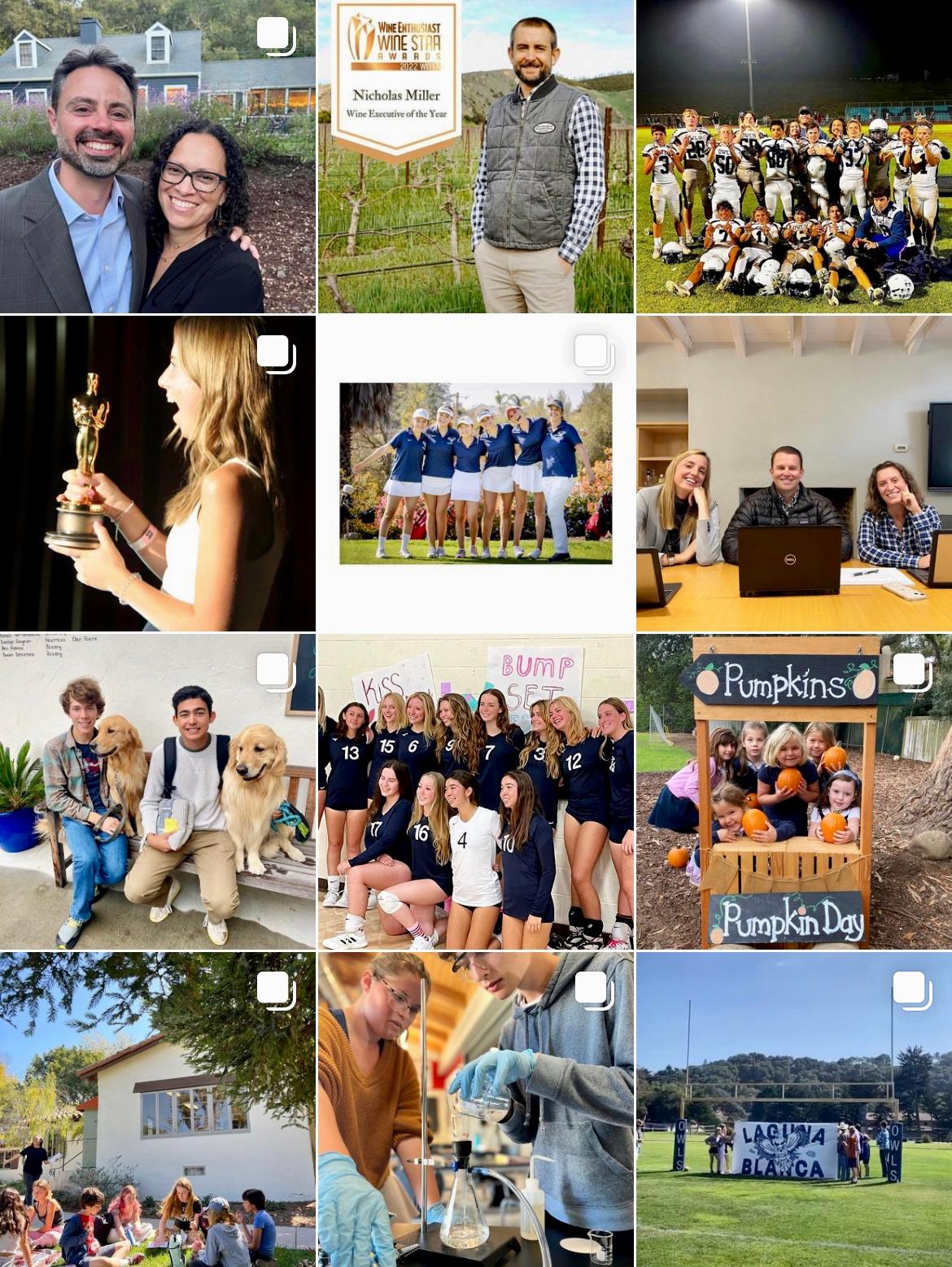The height and width of the screenshot is (1267, 952).
Task: Open the girls golf team photo post
Action: [475, 474]
